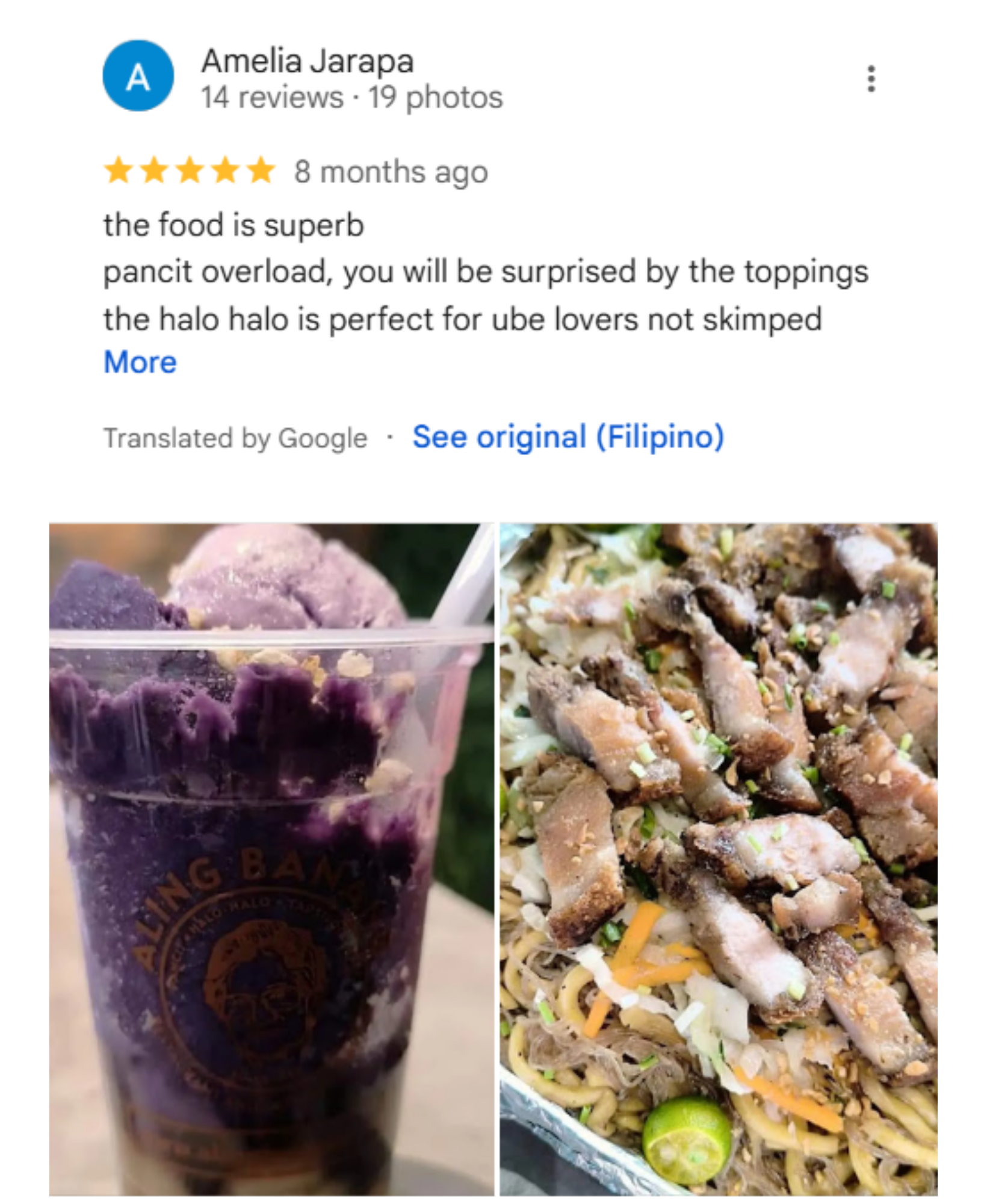The width and height of the screenshot is (987, 1204).
Task: Open the review's three-dot overflow menu
Action: [x=870, y=79]
